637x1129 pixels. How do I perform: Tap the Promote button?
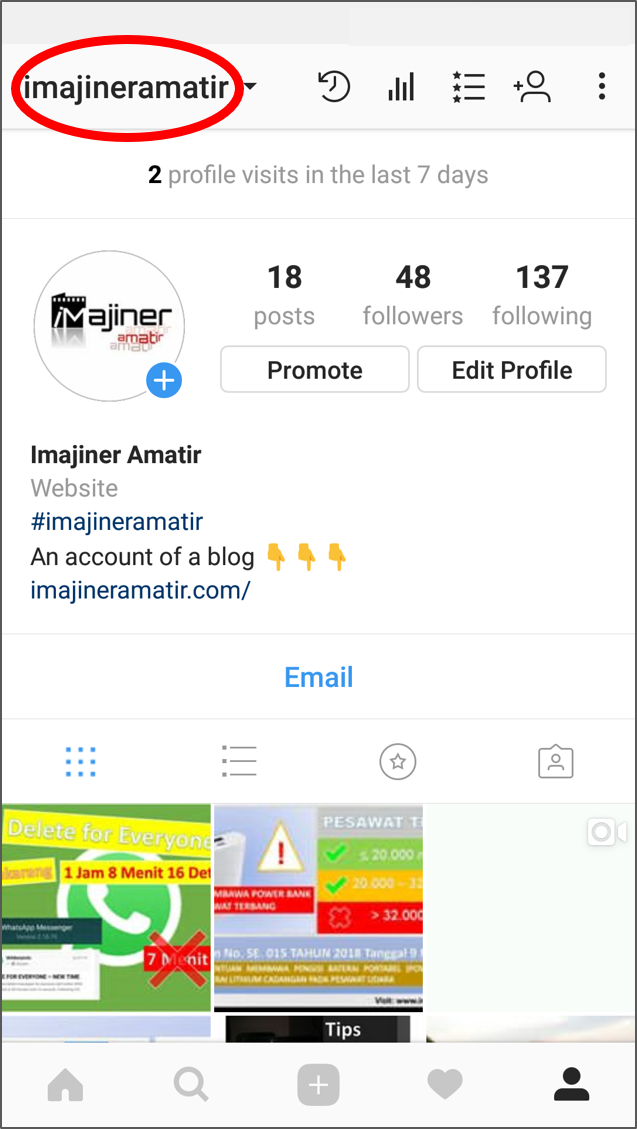[314, 370]
